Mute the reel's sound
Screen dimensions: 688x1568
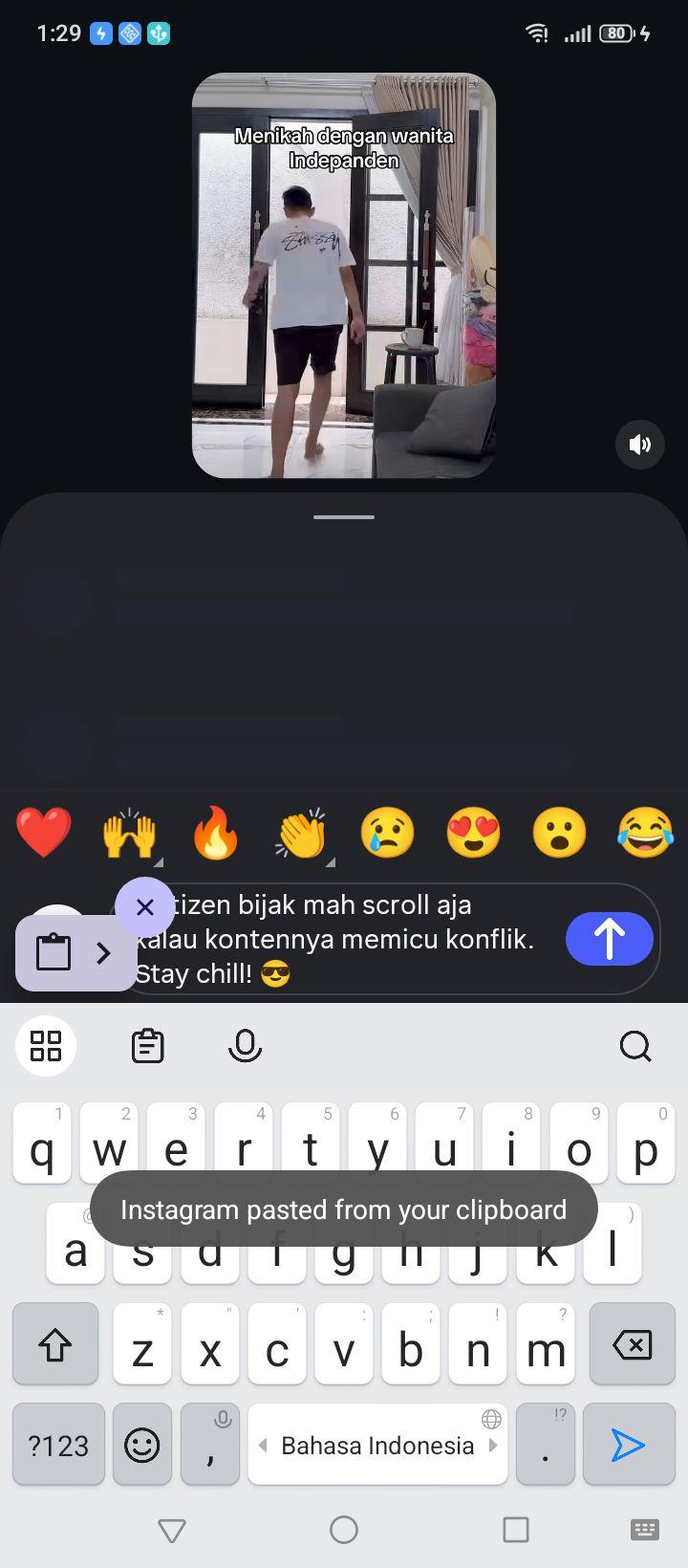click(x=639, y=444)
